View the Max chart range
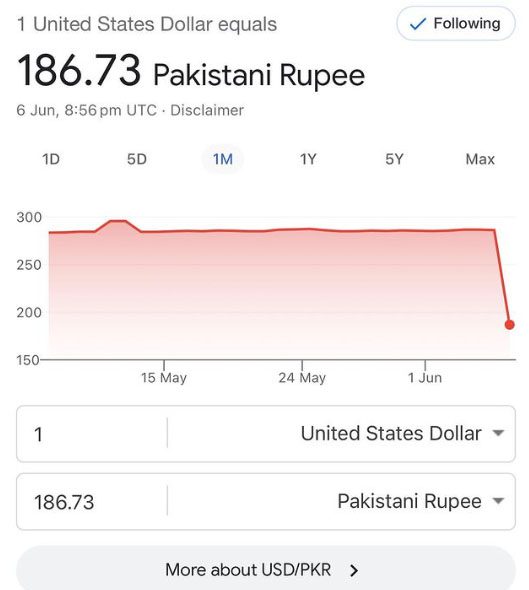The image size is (529, 590). coord(480,159)
